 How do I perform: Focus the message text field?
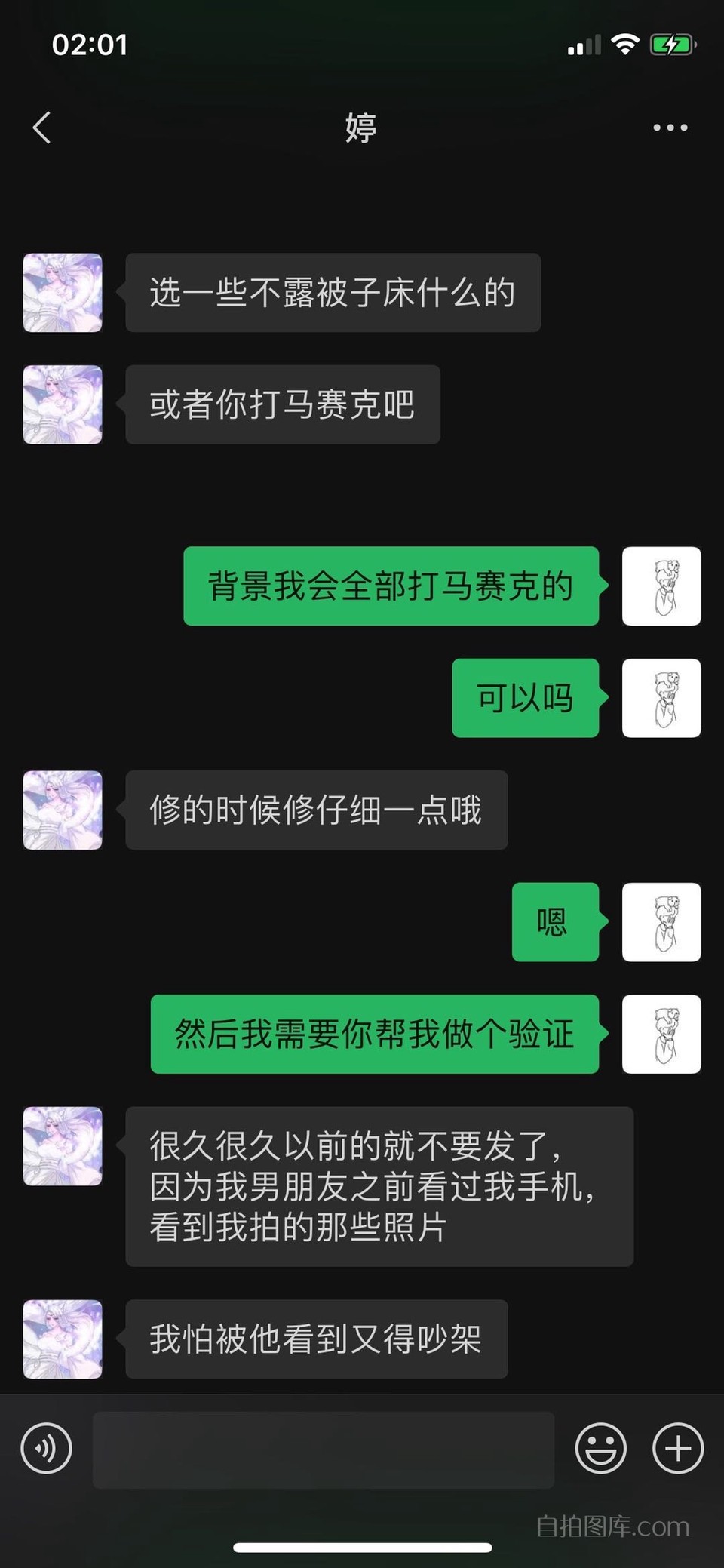pos(324,1450)
